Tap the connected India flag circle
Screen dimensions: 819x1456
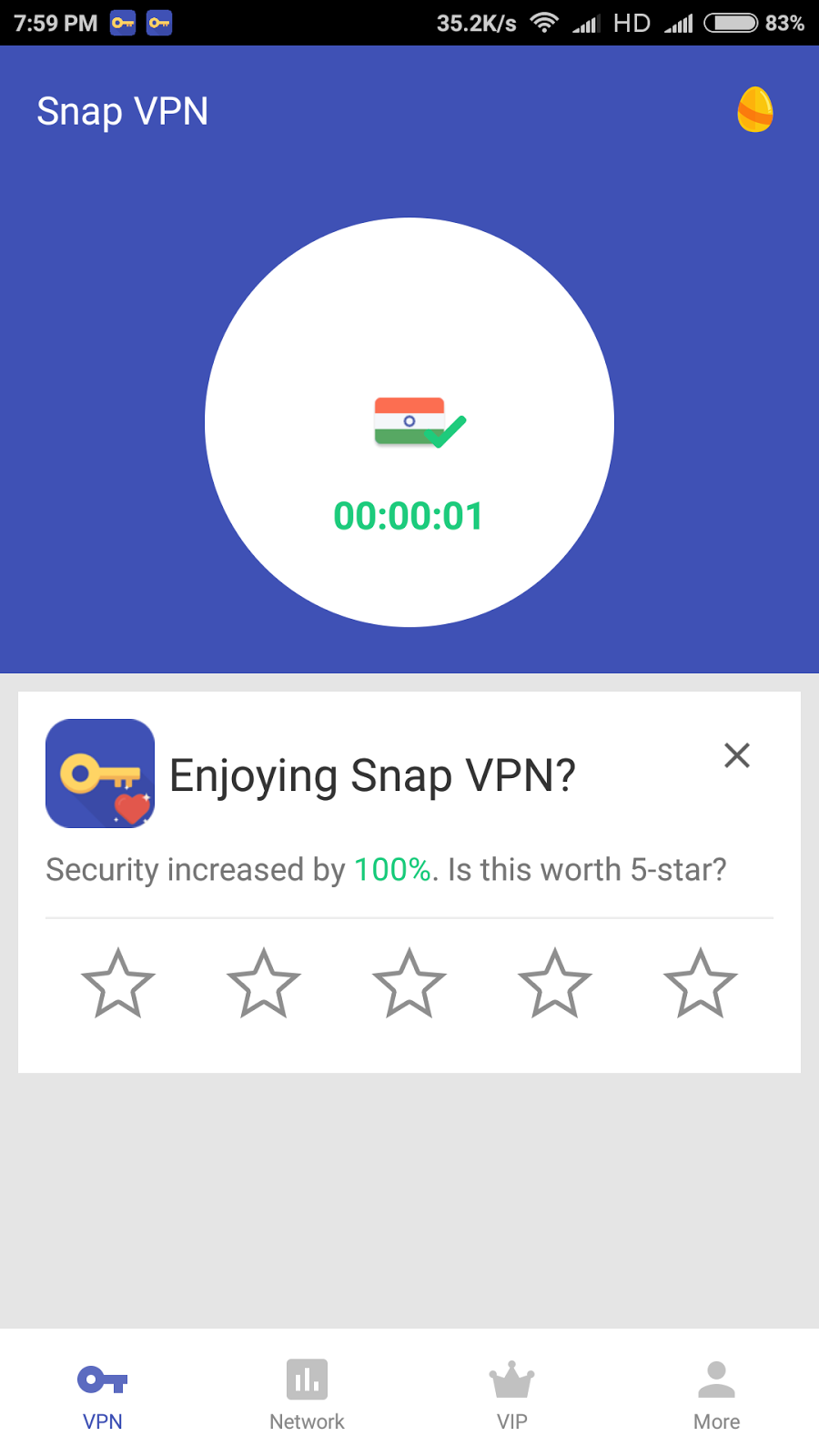click(x=409, y=422)
